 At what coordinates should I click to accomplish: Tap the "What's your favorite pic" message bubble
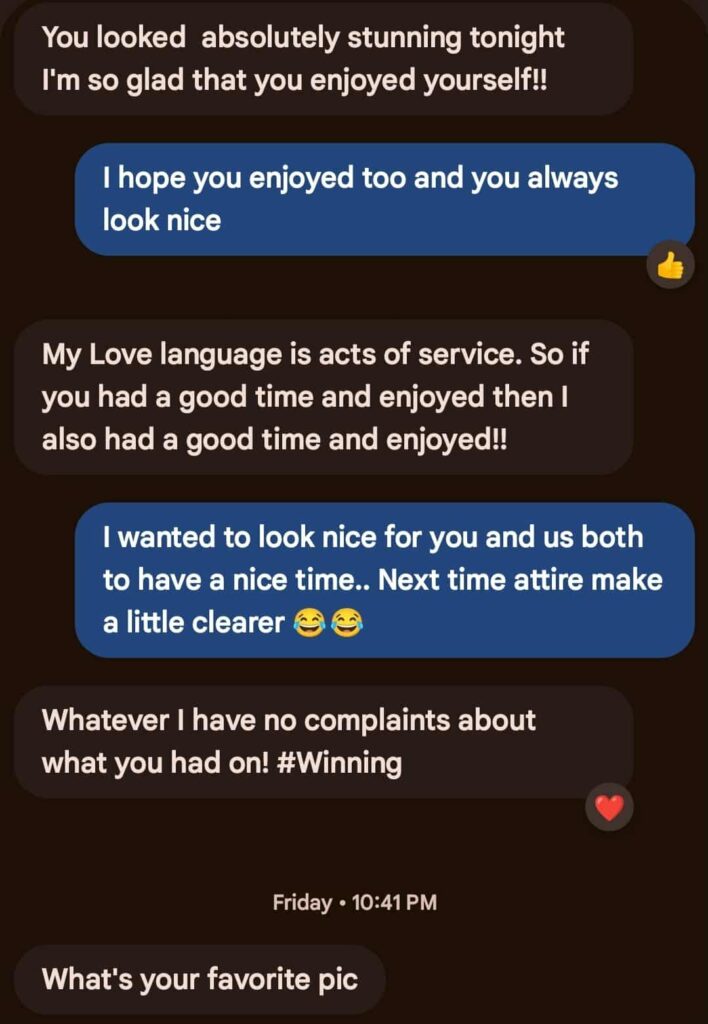click(x=200, y=979)
